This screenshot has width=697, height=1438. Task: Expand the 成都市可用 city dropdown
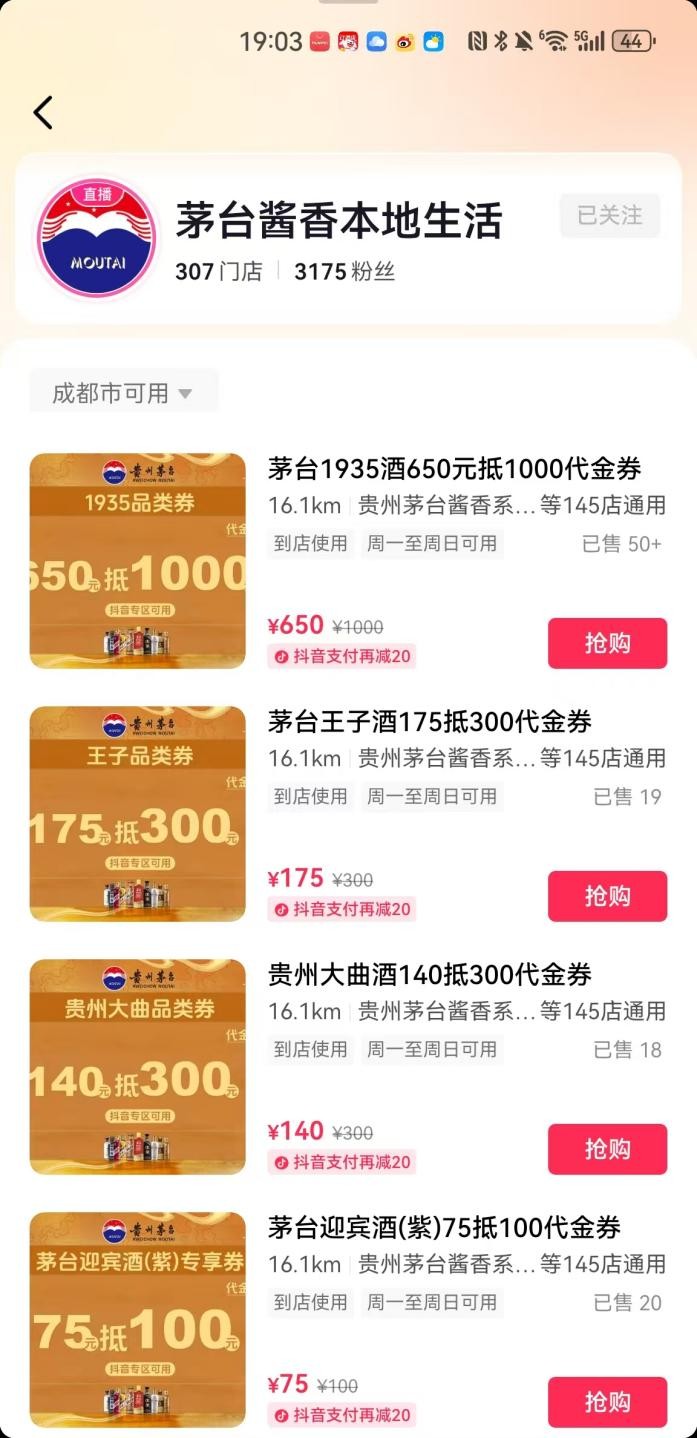point(122,393)
